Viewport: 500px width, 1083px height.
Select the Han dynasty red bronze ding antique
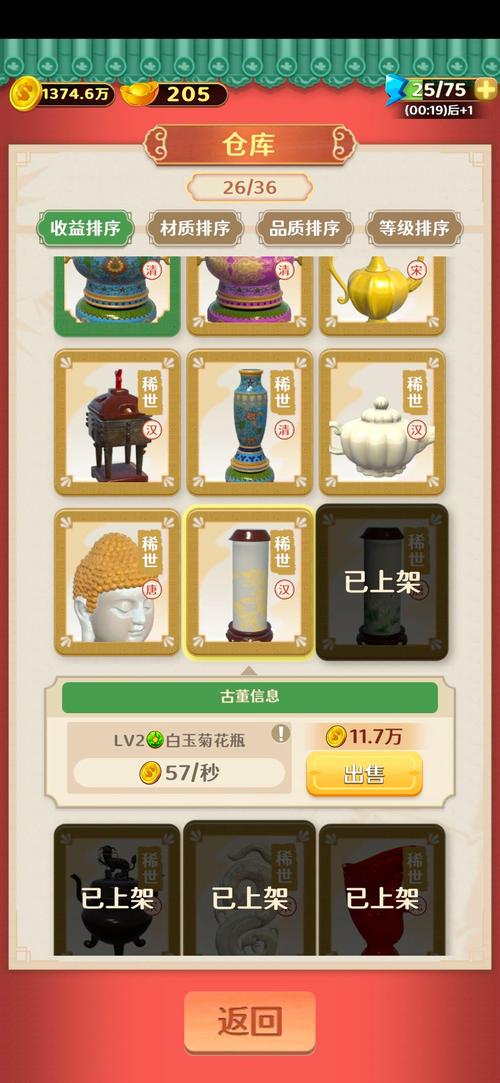117,422
